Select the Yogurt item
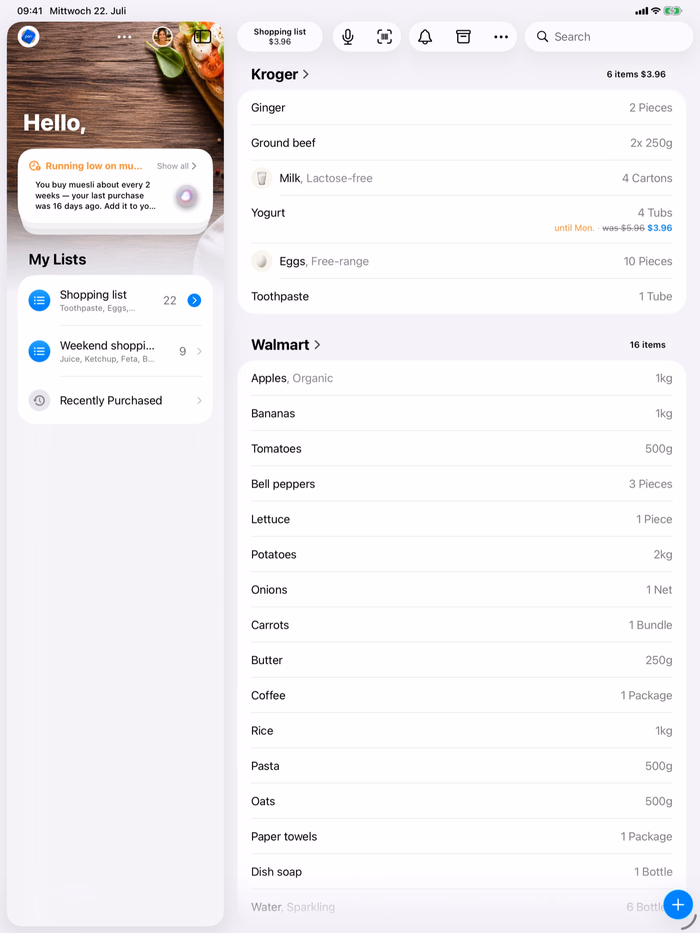The height and width of the screenshot is (933, 700). point(461,220)
